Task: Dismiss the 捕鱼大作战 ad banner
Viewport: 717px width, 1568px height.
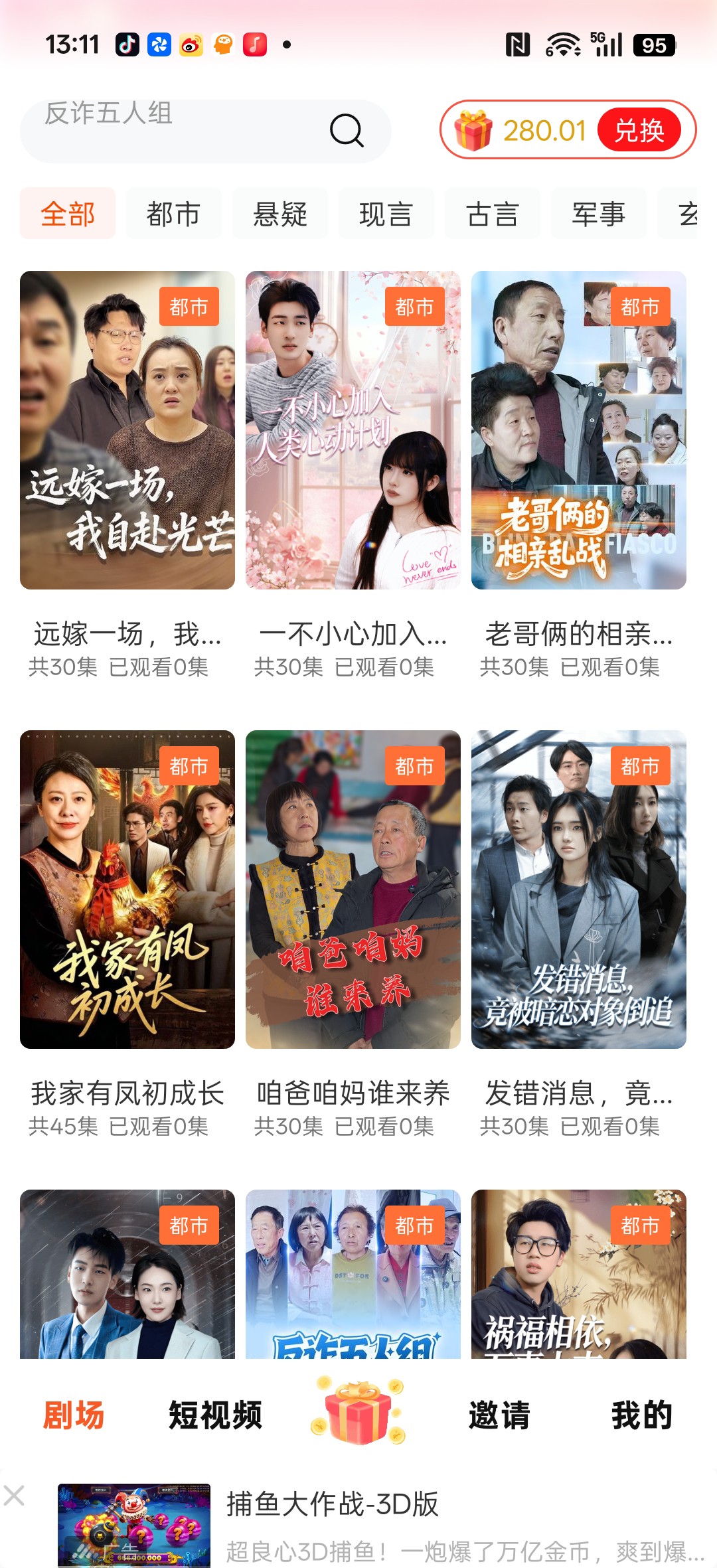Action: point(14,1496)
